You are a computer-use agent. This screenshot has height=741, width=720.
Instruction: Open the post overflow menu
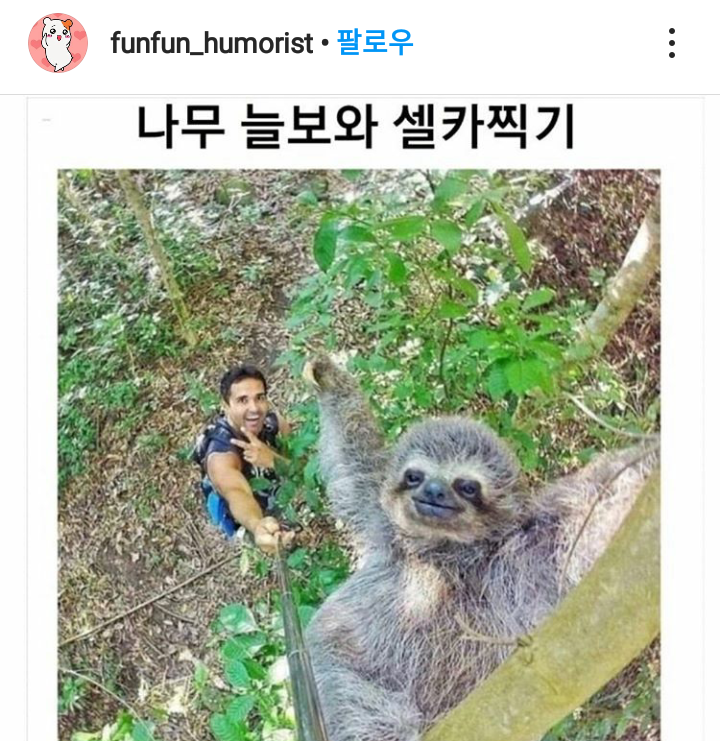pyautogui.click(x=672, y=43)
